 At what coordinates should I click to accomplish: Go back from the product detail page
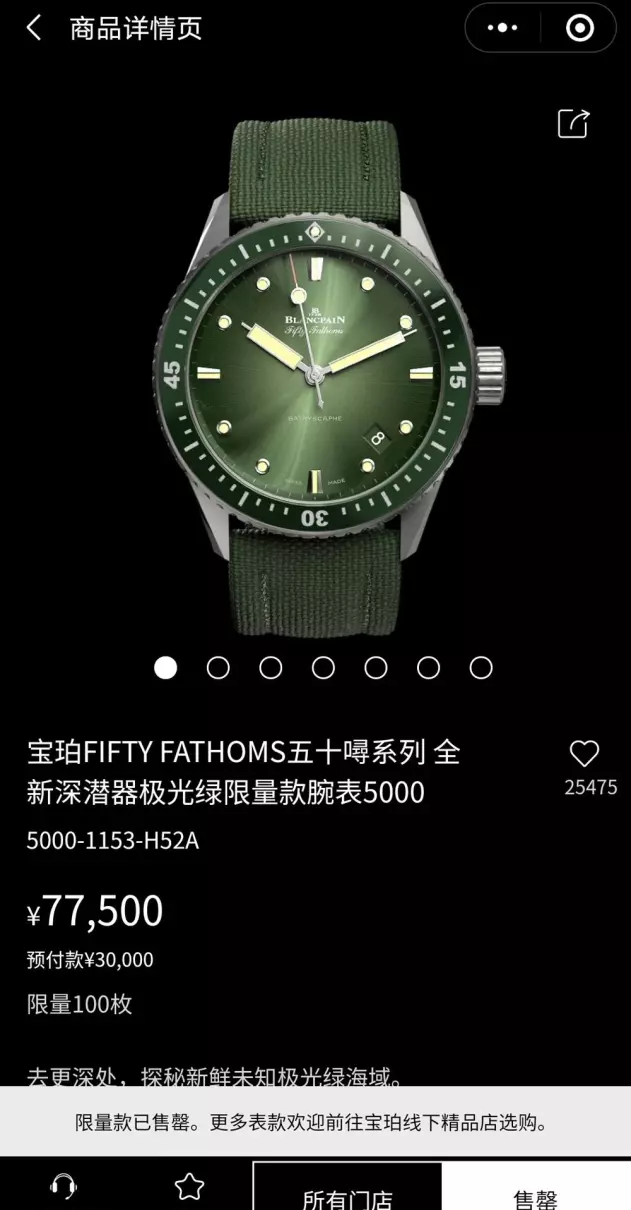click(x=34, y=28)
